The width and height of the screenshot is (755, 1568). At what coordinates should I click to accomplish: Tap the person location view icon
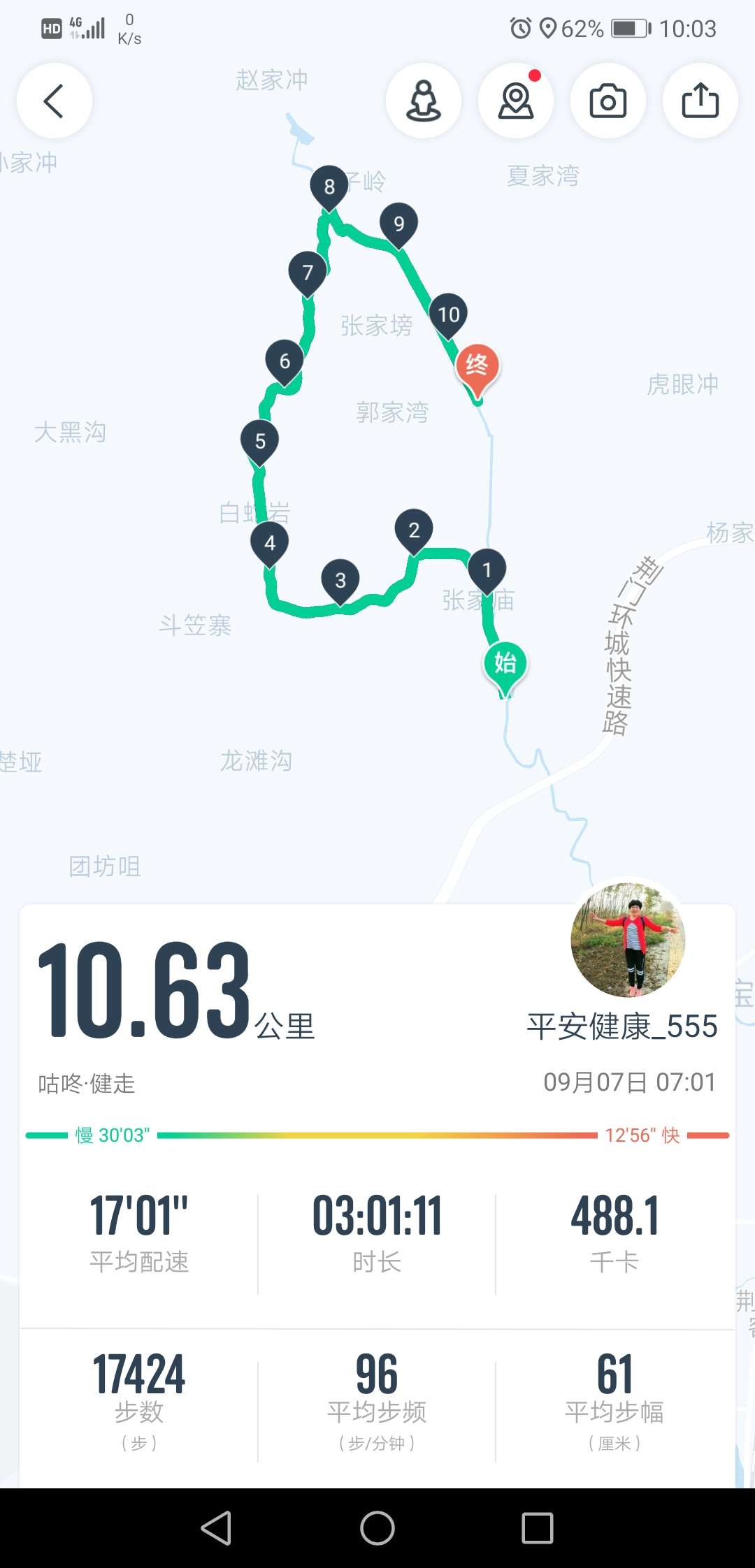click(x=424, y=101)
